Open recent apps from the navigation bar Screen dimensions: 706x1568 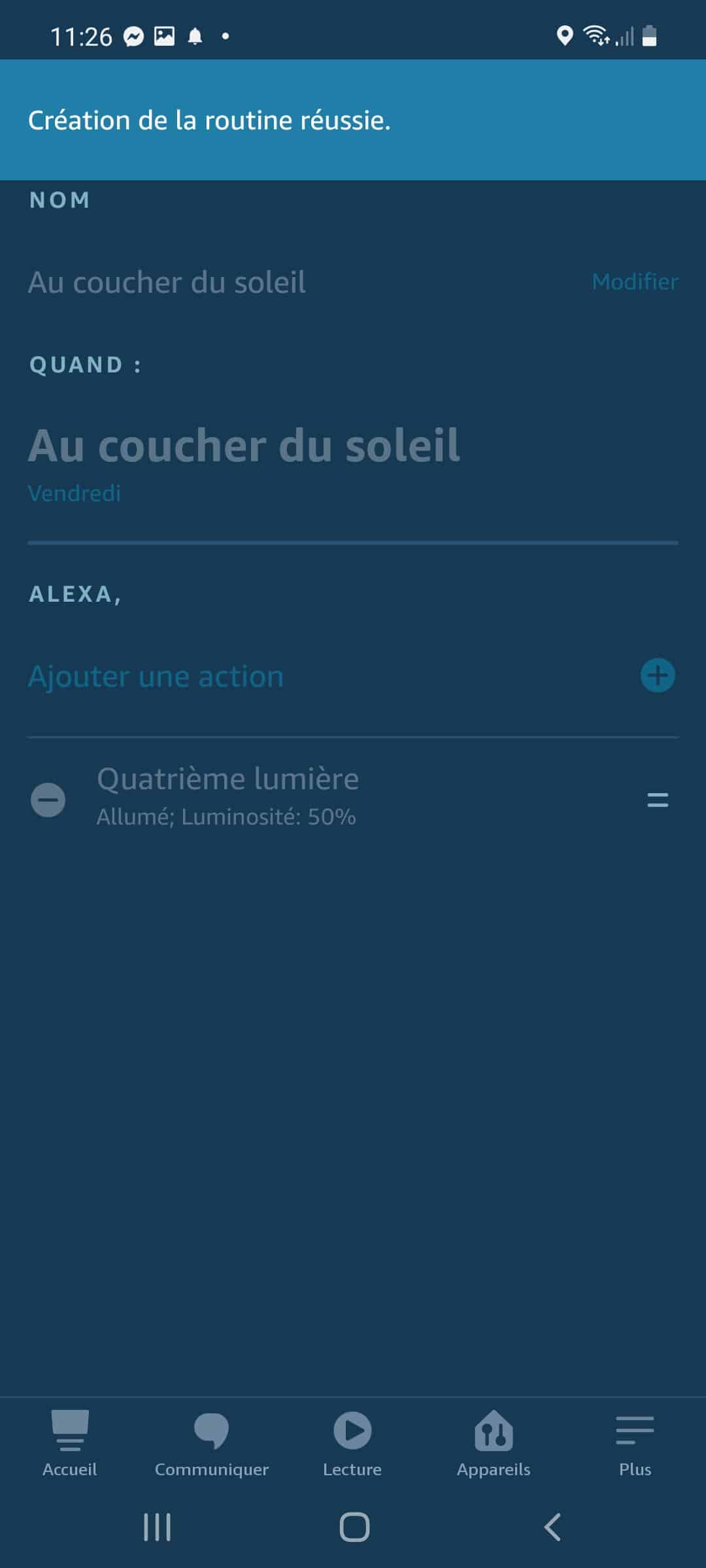(x=157, y=1527)
